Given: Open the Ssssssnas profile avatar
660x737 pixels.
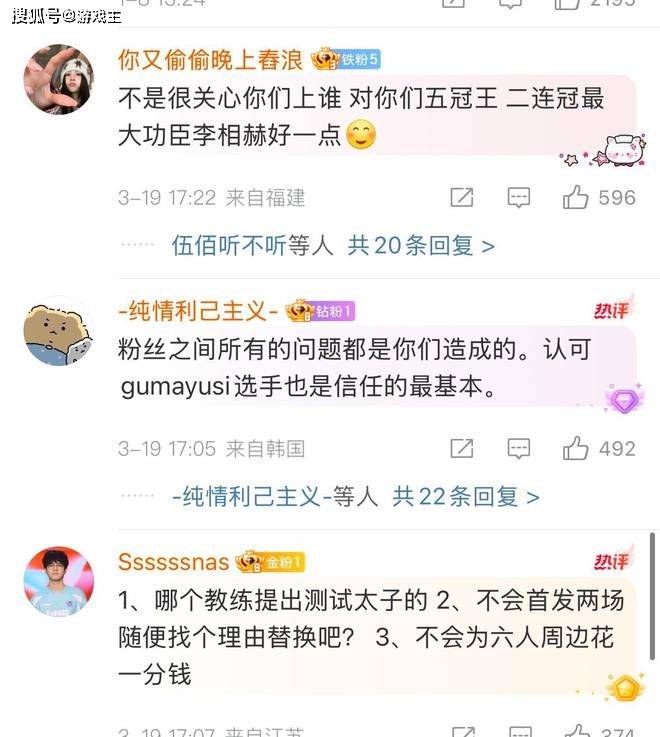Looking at the screenshot, I should click(58, 581).
